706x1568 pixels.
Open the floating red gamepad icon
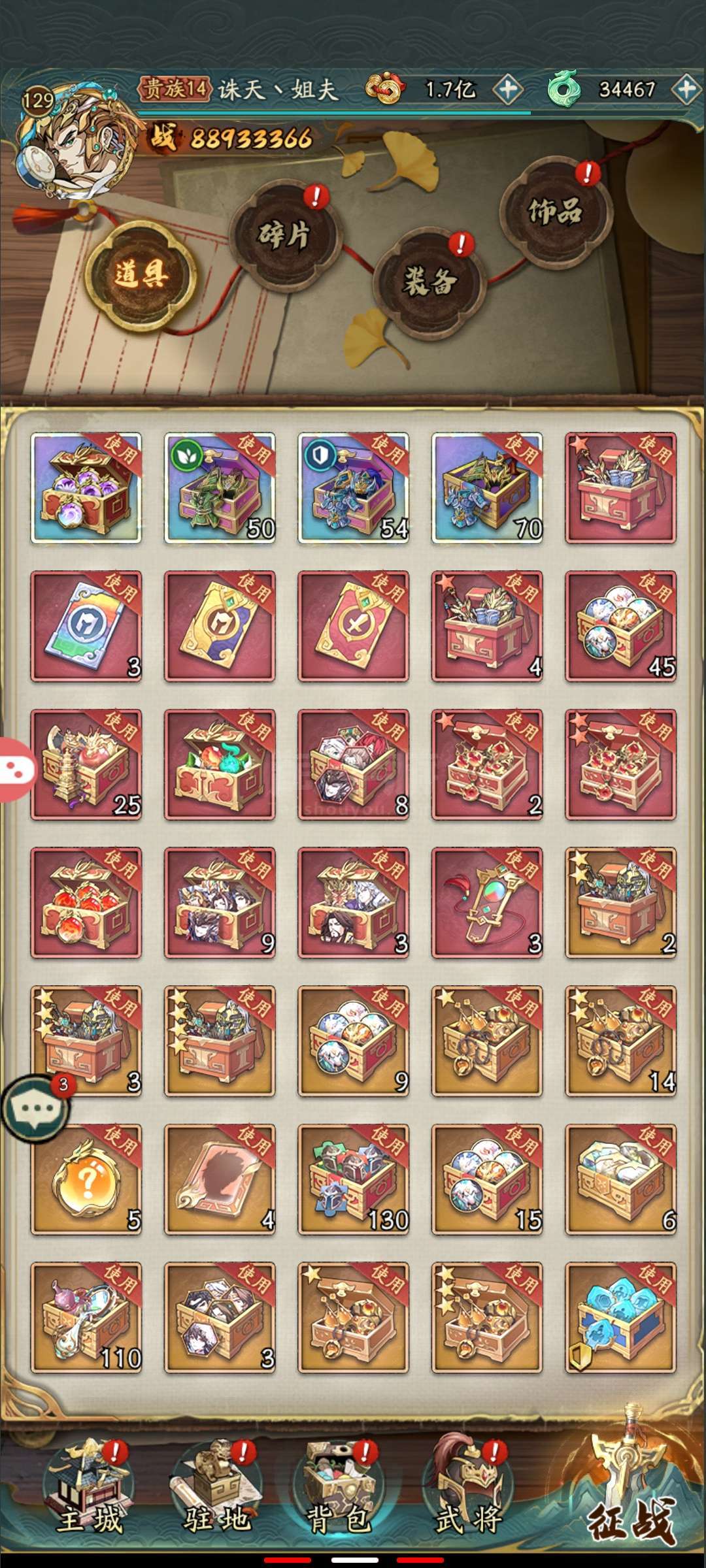coord(16,770)
